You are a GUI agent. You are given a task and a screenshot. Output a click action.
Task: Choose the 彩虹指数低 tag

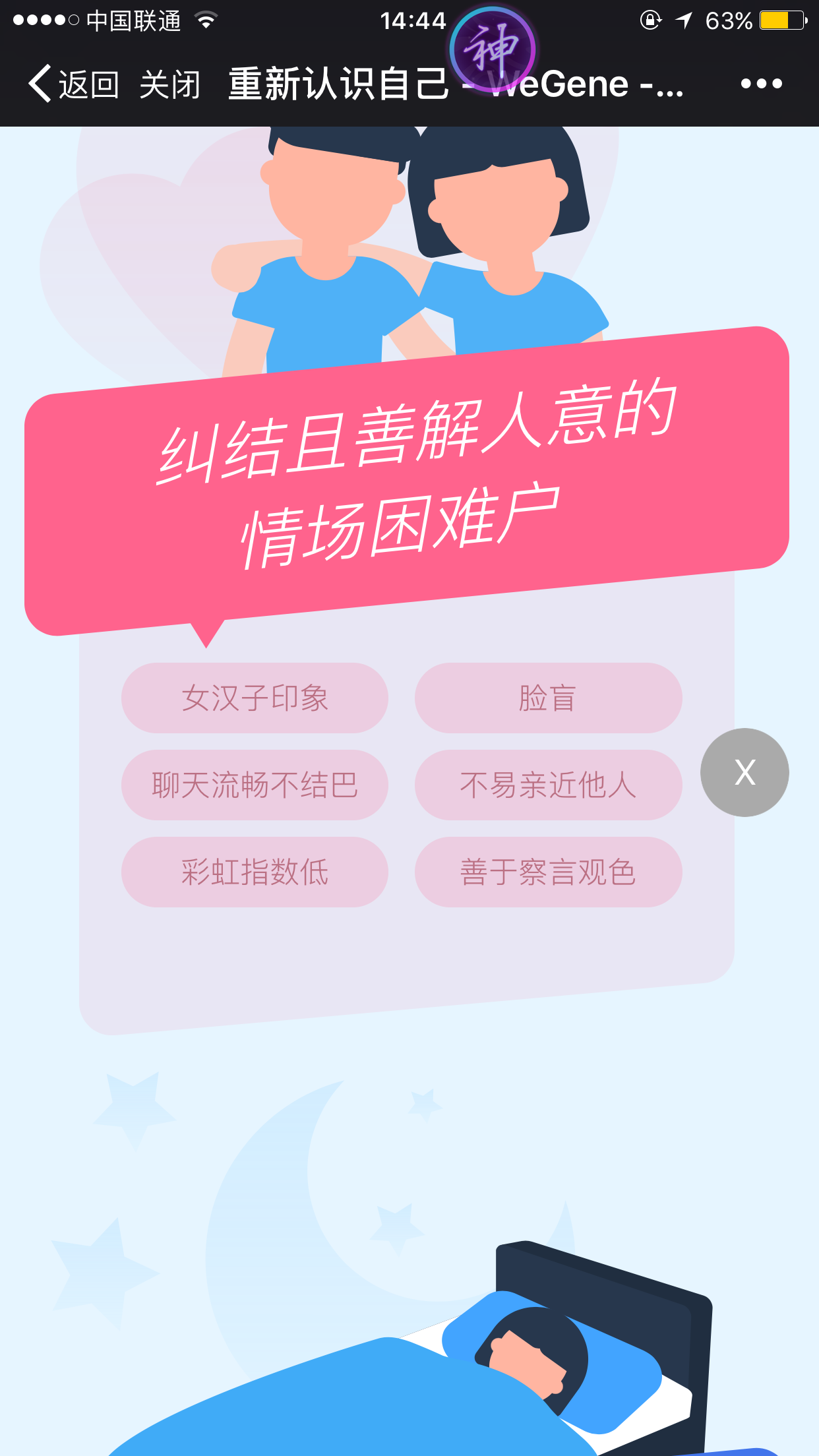[255, 872]
